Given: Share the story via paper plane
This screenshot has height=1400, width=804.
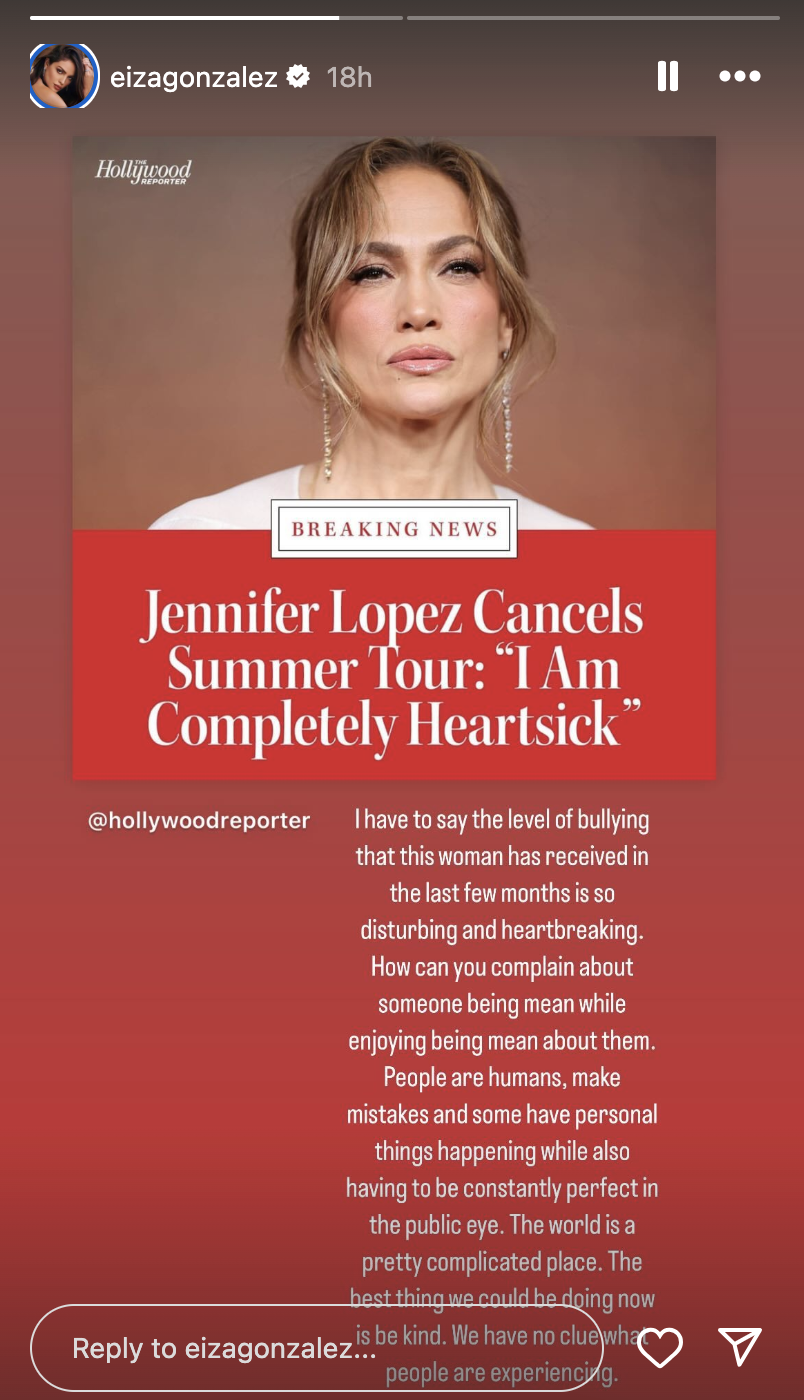Looking at the screenshot, I should pos(740,1347).
